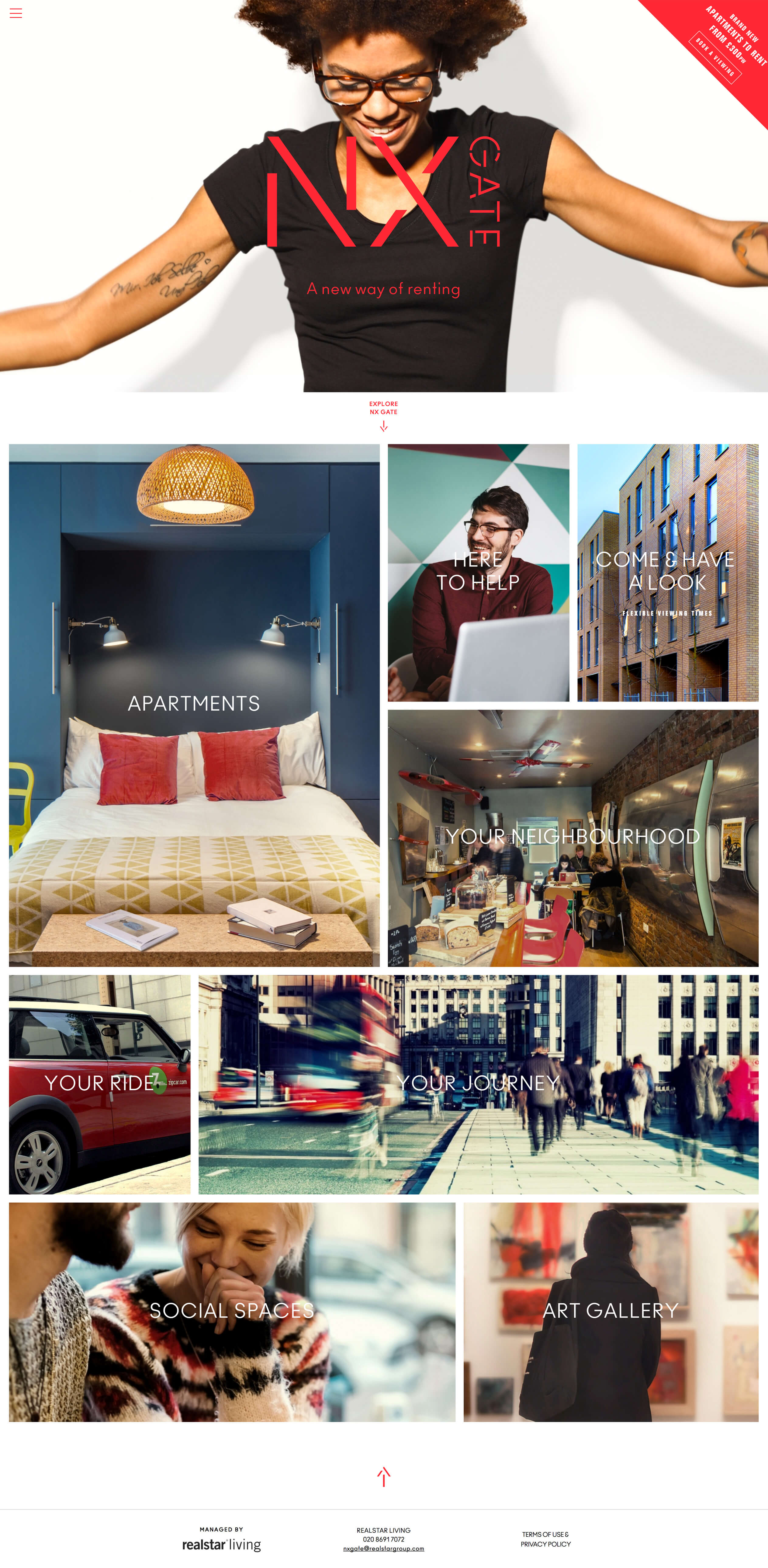Open the Art Gallery tile
768x1568 pixels.
[x=611, y=1312]
